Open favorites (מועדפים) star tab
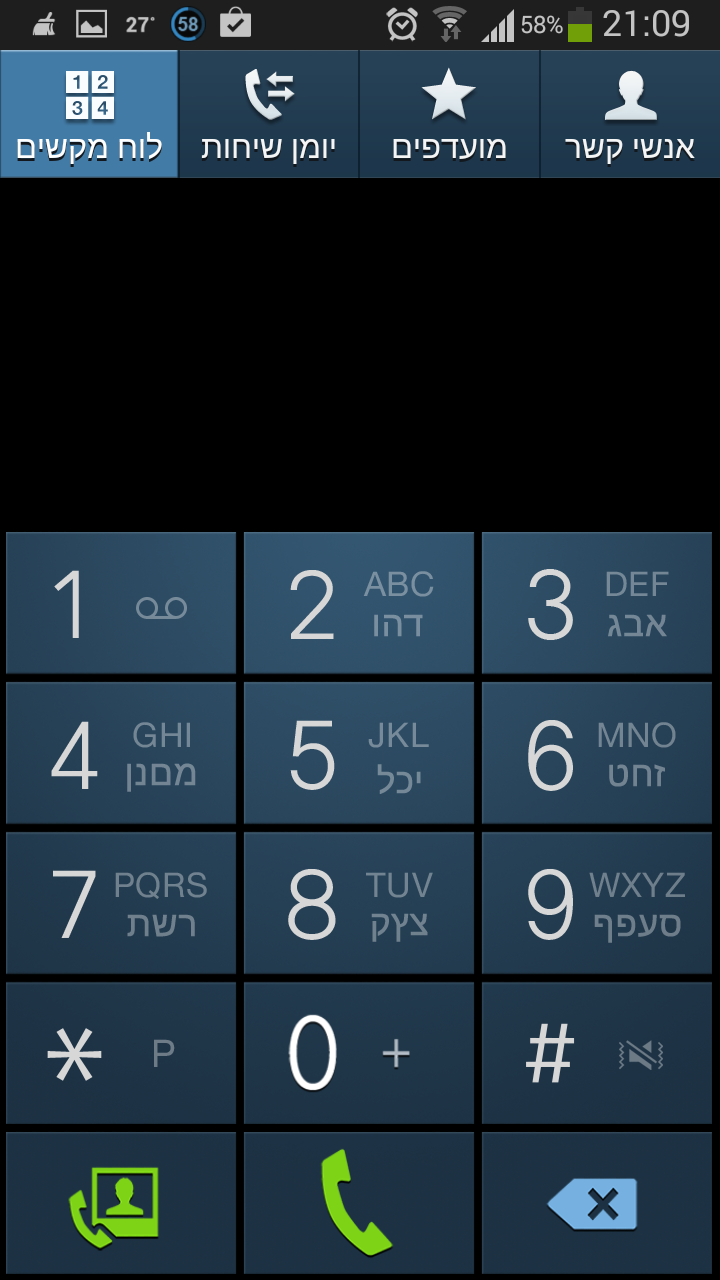Viewport: 720px width, 1280px height. click(x=449, y=113)
